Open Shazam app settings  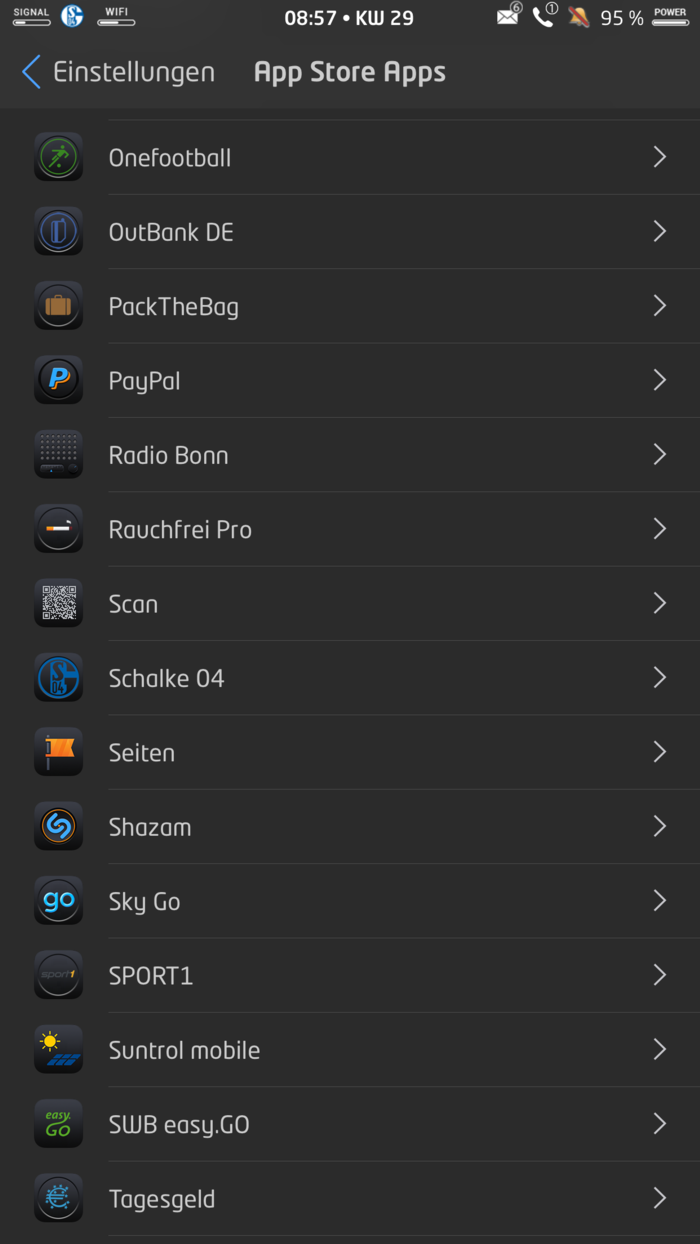click(x=350, y=827)
